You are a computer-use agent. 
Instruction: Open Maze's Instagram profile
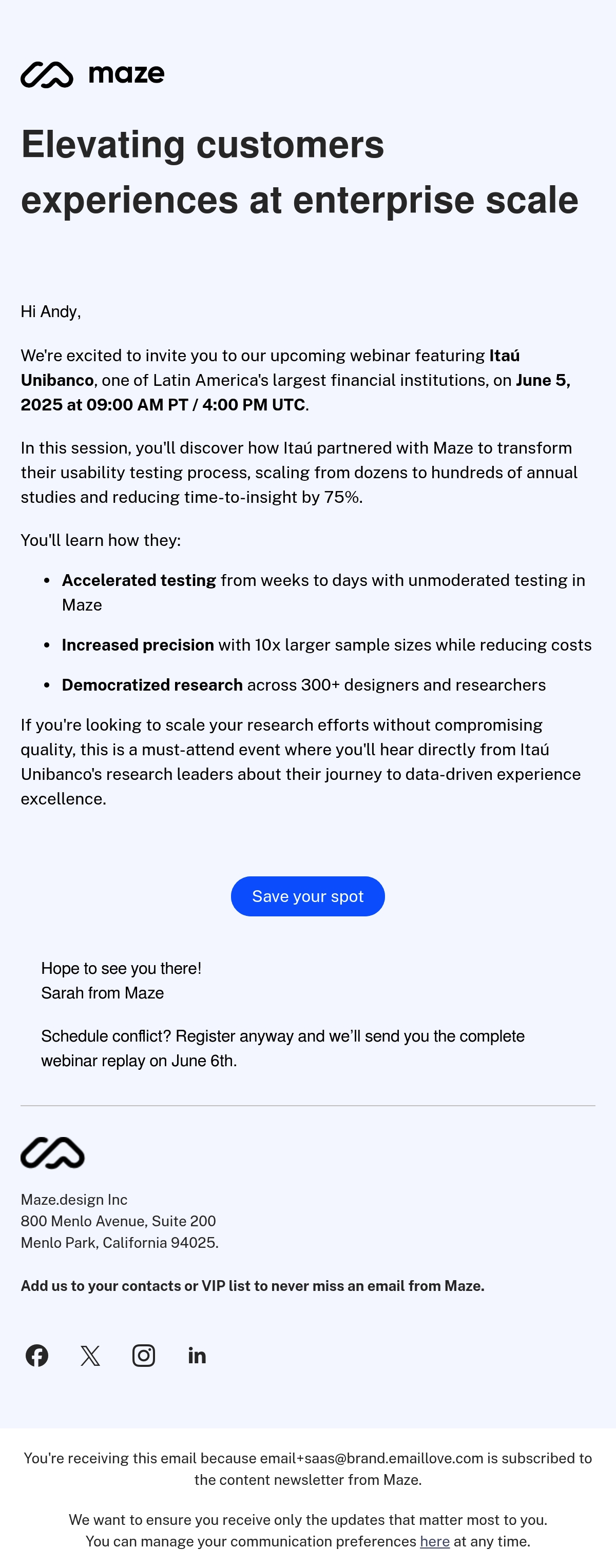click(x=144, y=1356)
